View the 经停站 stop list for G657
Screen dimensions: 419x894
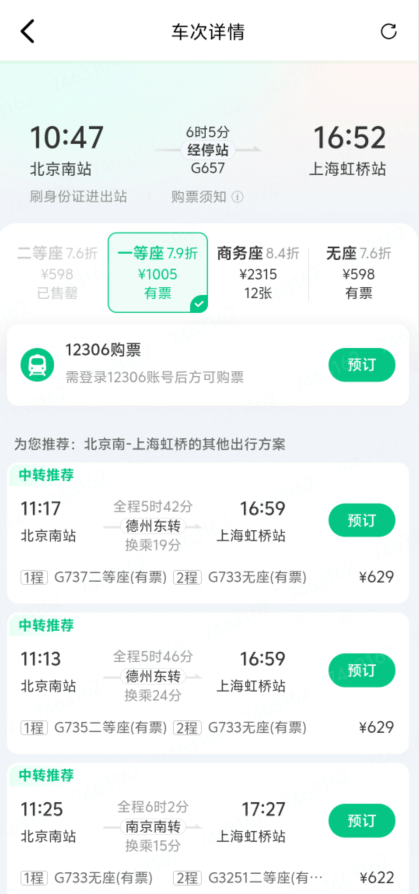(x=208, y=151)
